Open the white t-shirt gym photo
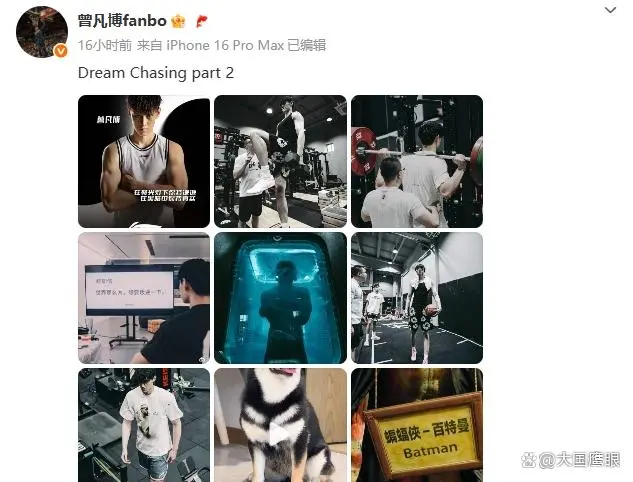This screenshot has width=633, height=482. (144, 425)
